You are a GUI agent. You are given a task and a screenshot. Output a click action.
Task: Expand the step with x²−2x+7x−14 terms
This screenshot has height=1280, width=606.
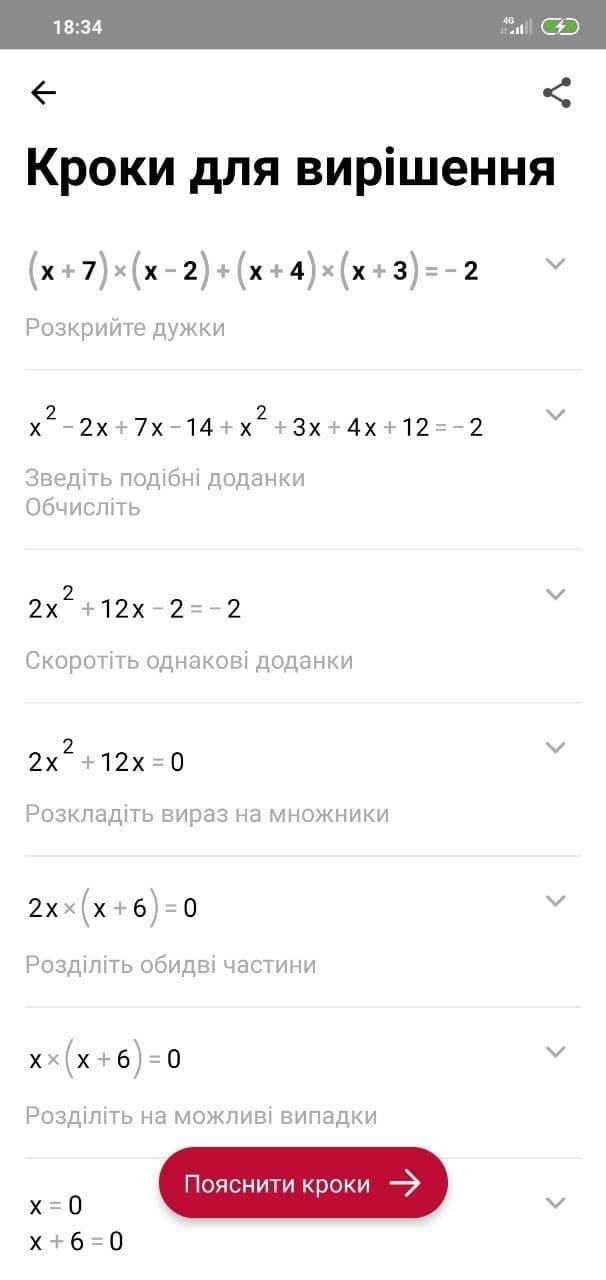coord(555,415)
